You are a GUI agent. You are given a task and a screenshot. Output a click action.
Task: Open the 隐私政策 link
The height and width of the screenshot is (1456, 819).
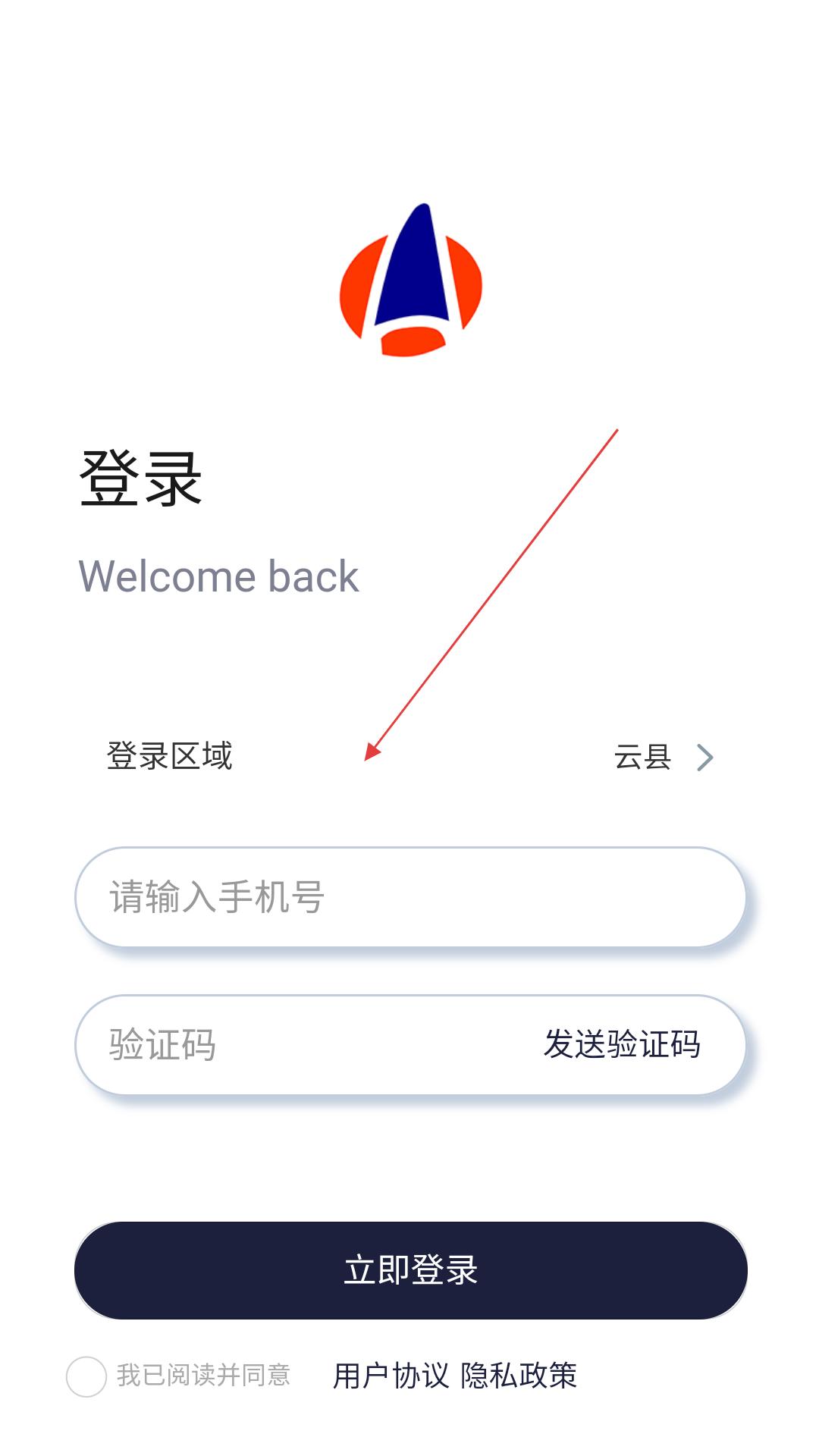pyautogui.click(x=519, y=1376)
